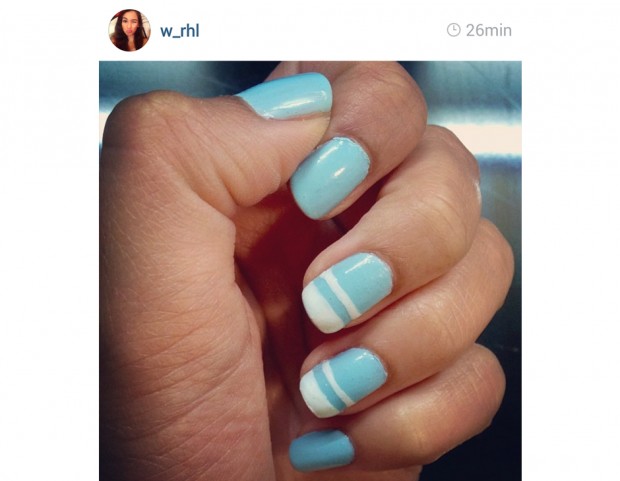
Task: Open the blue nails photo post
Action: pyautogui.click(x=310, y=270)
